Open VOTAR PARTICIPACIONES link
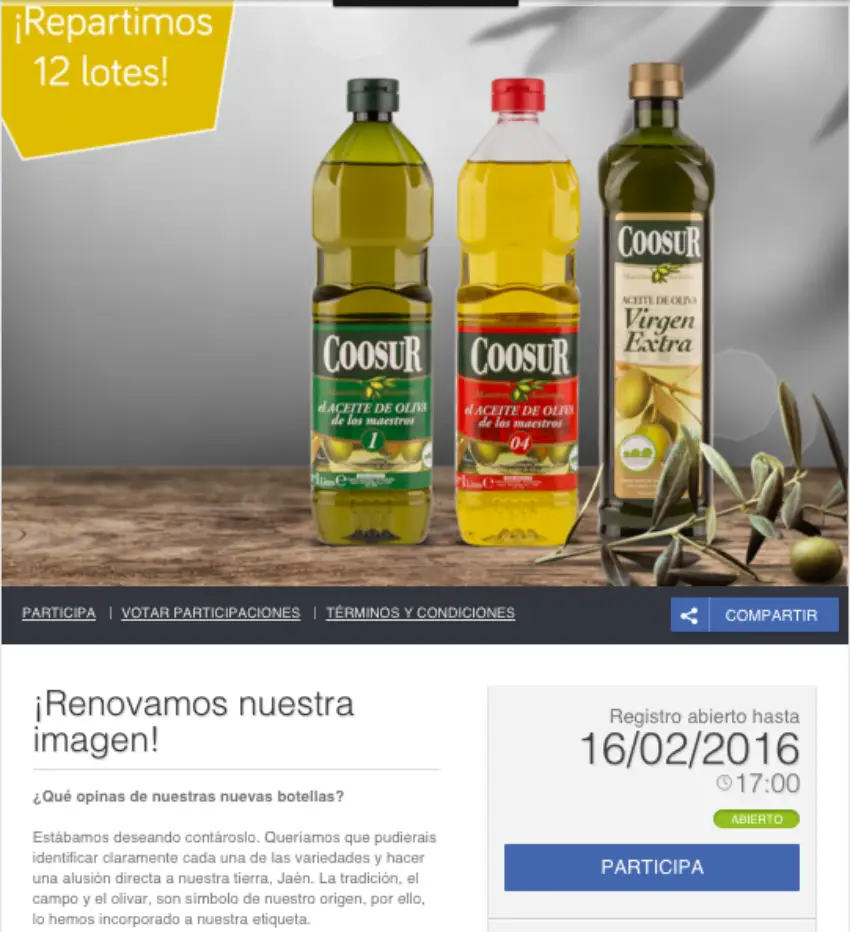 tap(210, 613)
